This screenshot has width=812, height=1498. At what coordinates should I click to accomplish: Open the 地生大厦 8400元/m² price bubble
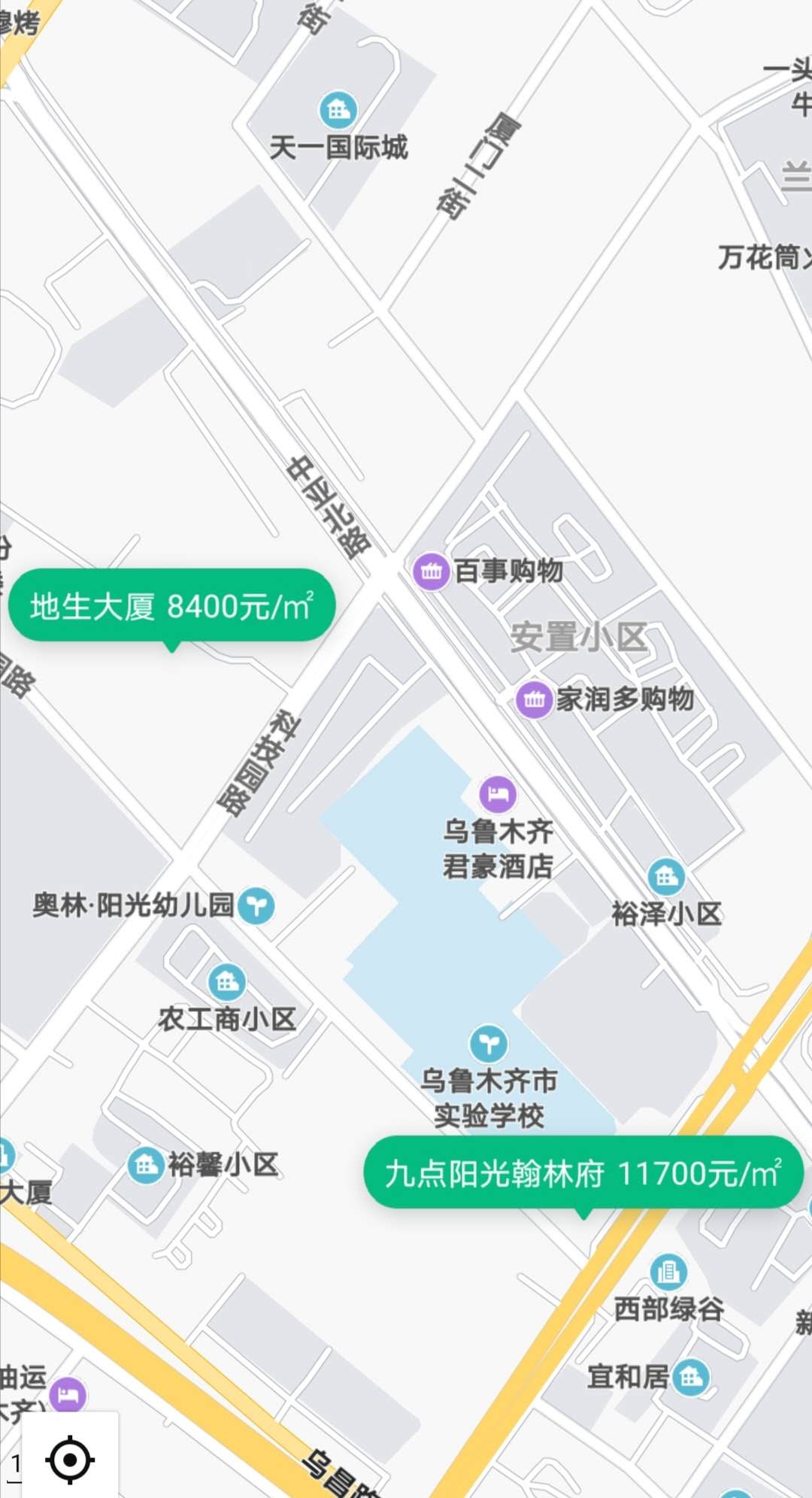[x=171, y=605]
